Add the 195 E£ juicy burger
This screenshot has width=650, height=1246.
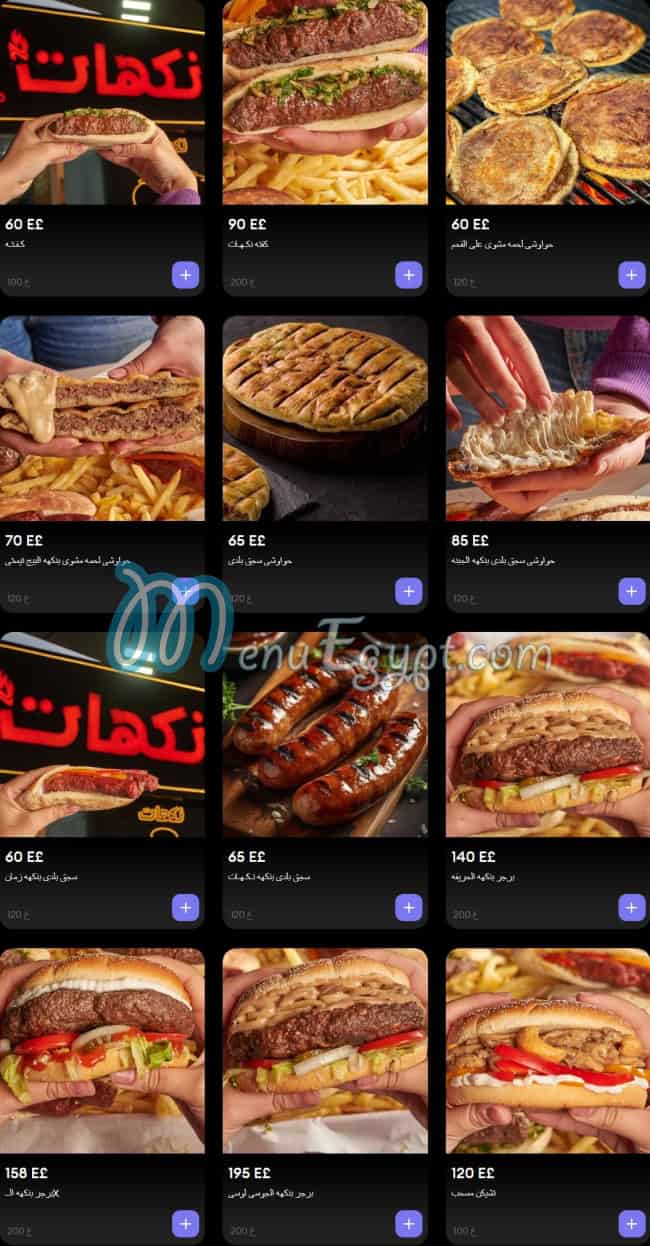(x=408, y=1224)
